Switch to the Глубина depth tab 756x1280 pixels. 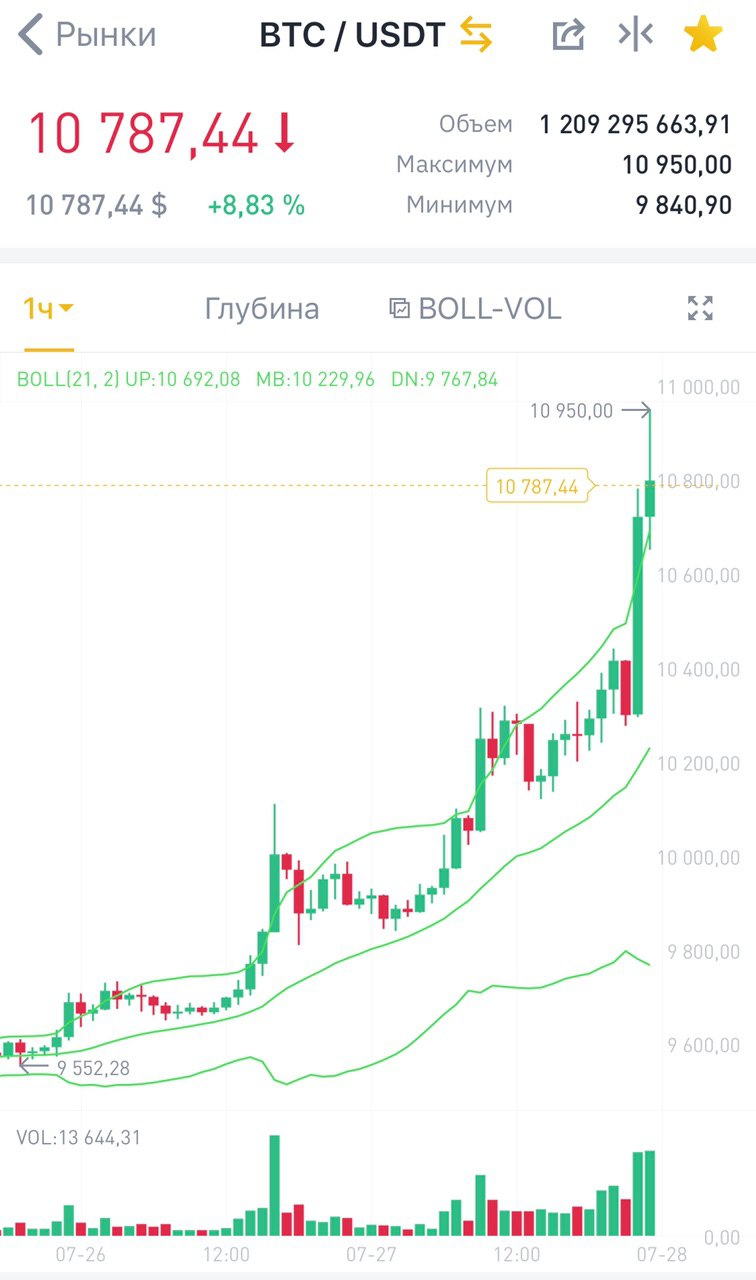pyautogui.click(x=262, y=309)
